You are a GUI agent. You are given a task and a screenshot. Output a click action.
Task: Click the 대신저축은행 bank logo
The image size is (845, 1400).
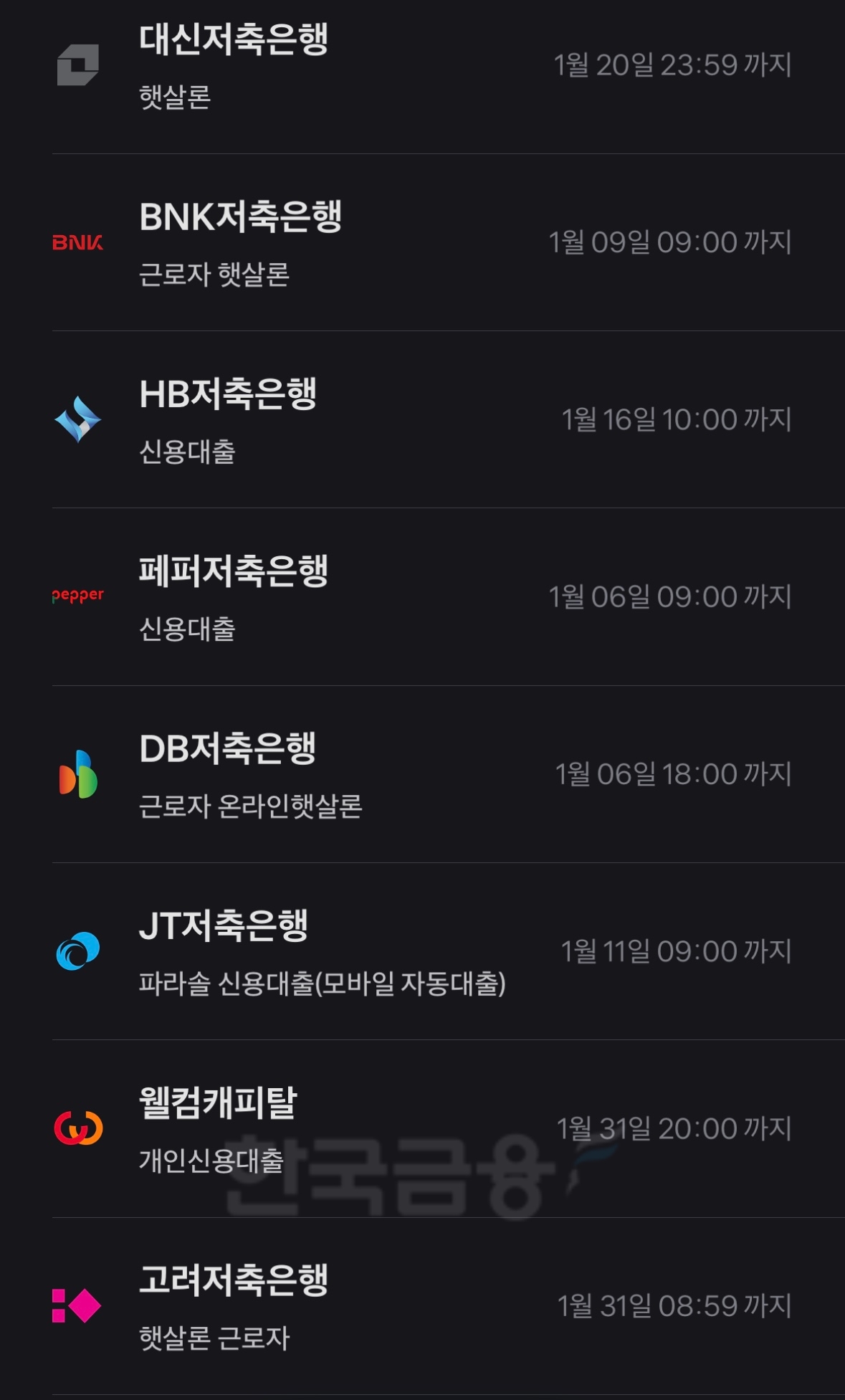click(80, 66)
